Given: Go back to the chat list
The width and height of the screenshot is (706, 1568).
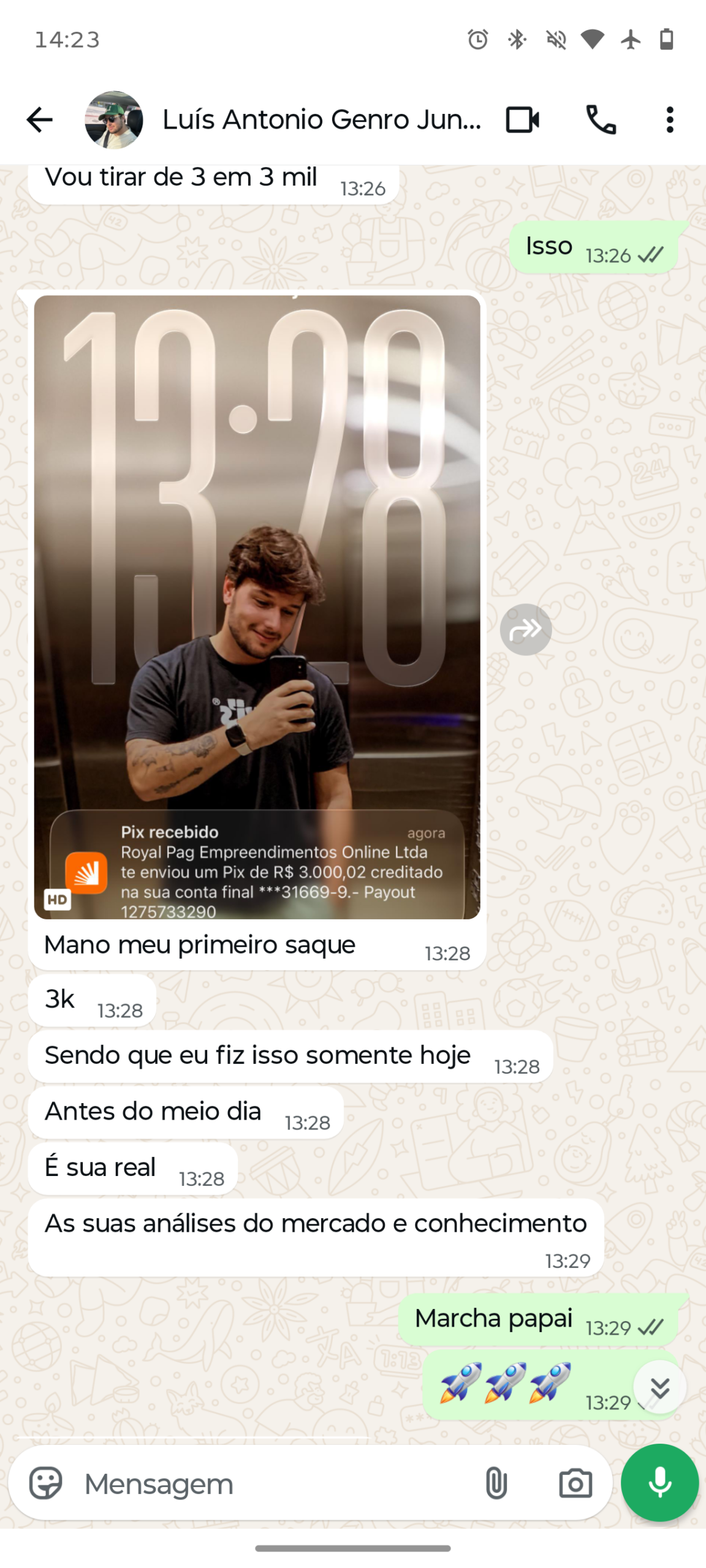Looking at the screenshot, I should pos(38,119).
